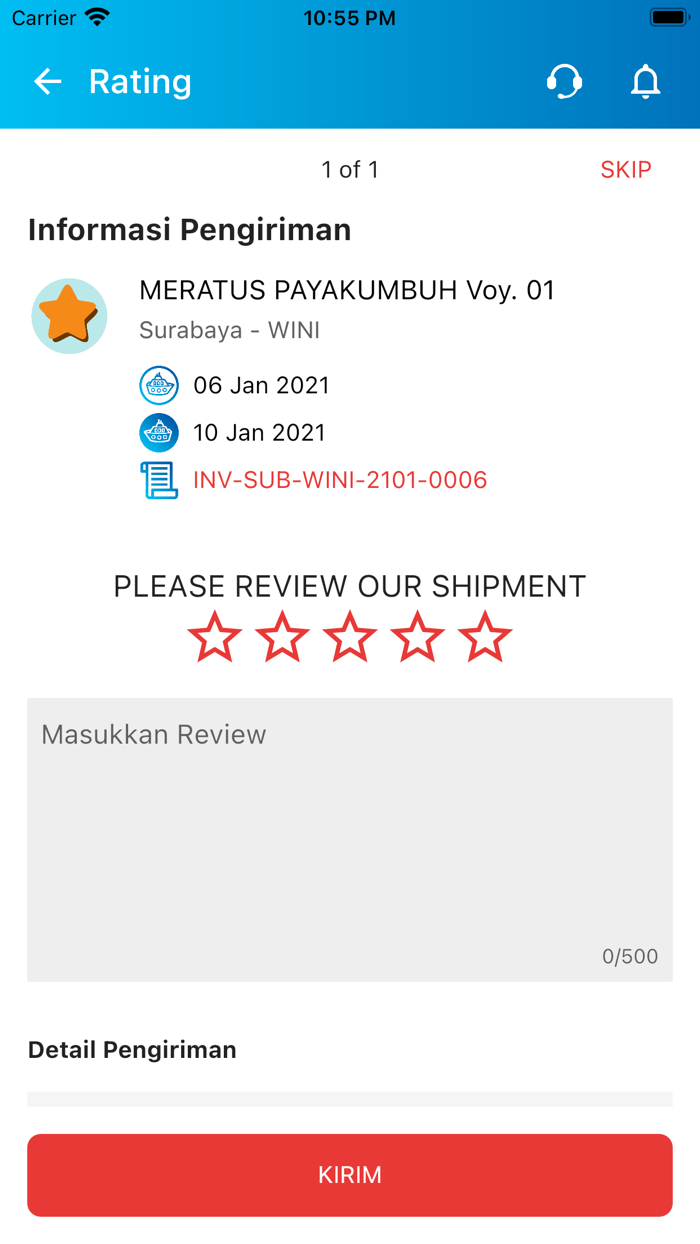Give the shipment five stars

coord(485,637)
